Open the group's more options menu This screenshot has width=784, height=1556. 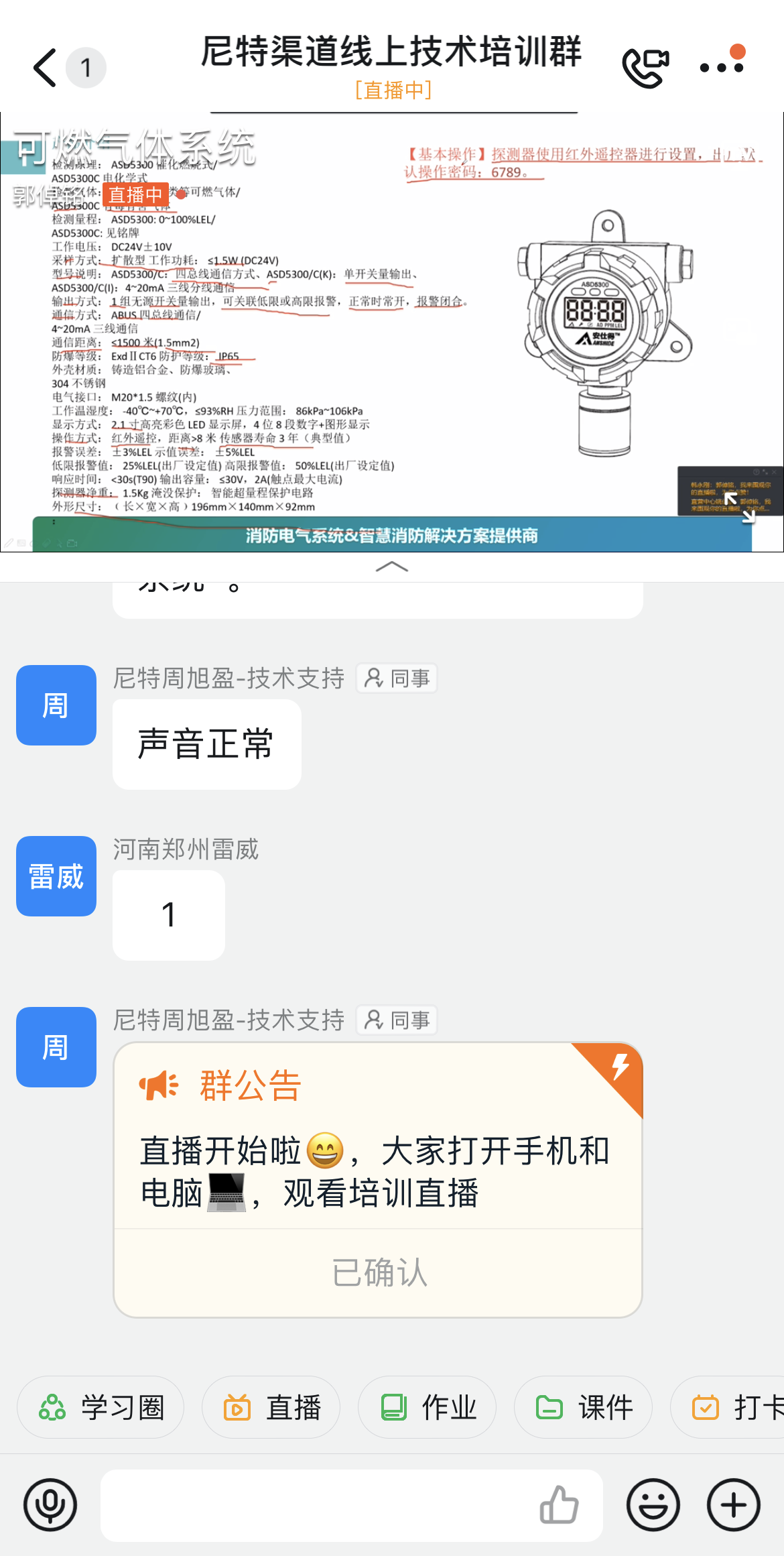point(722,67)
